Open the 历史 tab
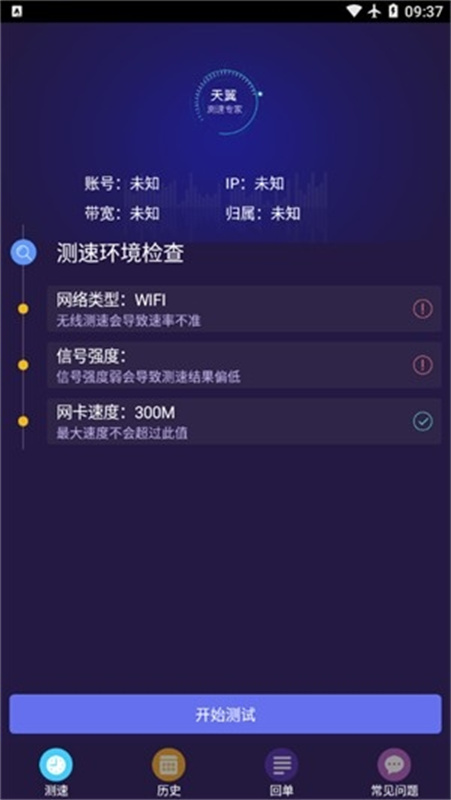 [x=168, y=773]
